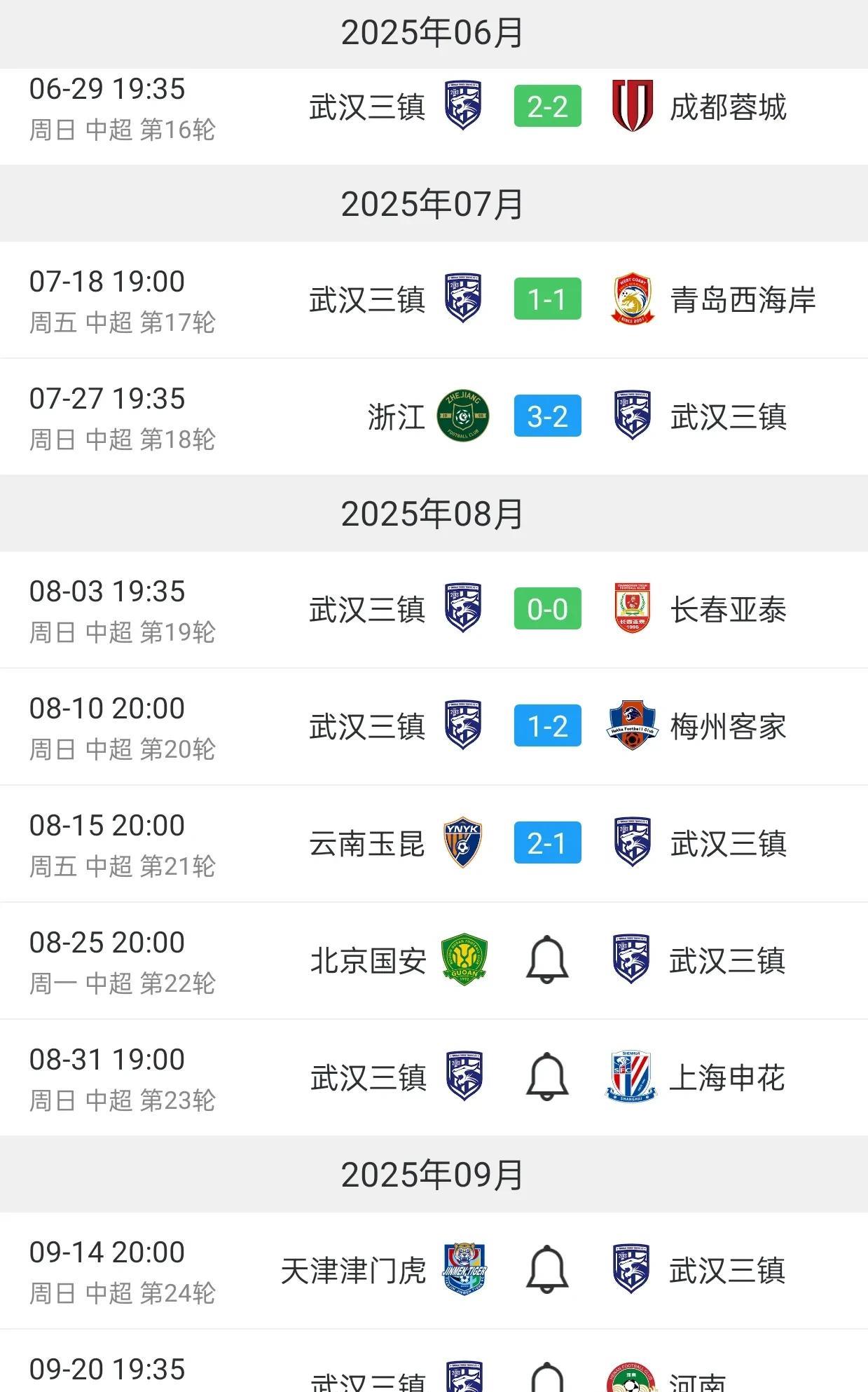Open the 浙江 3-2 武汉三镇 match details
868x1392 pixels.
pyautogui.click(x=434, y=417)
